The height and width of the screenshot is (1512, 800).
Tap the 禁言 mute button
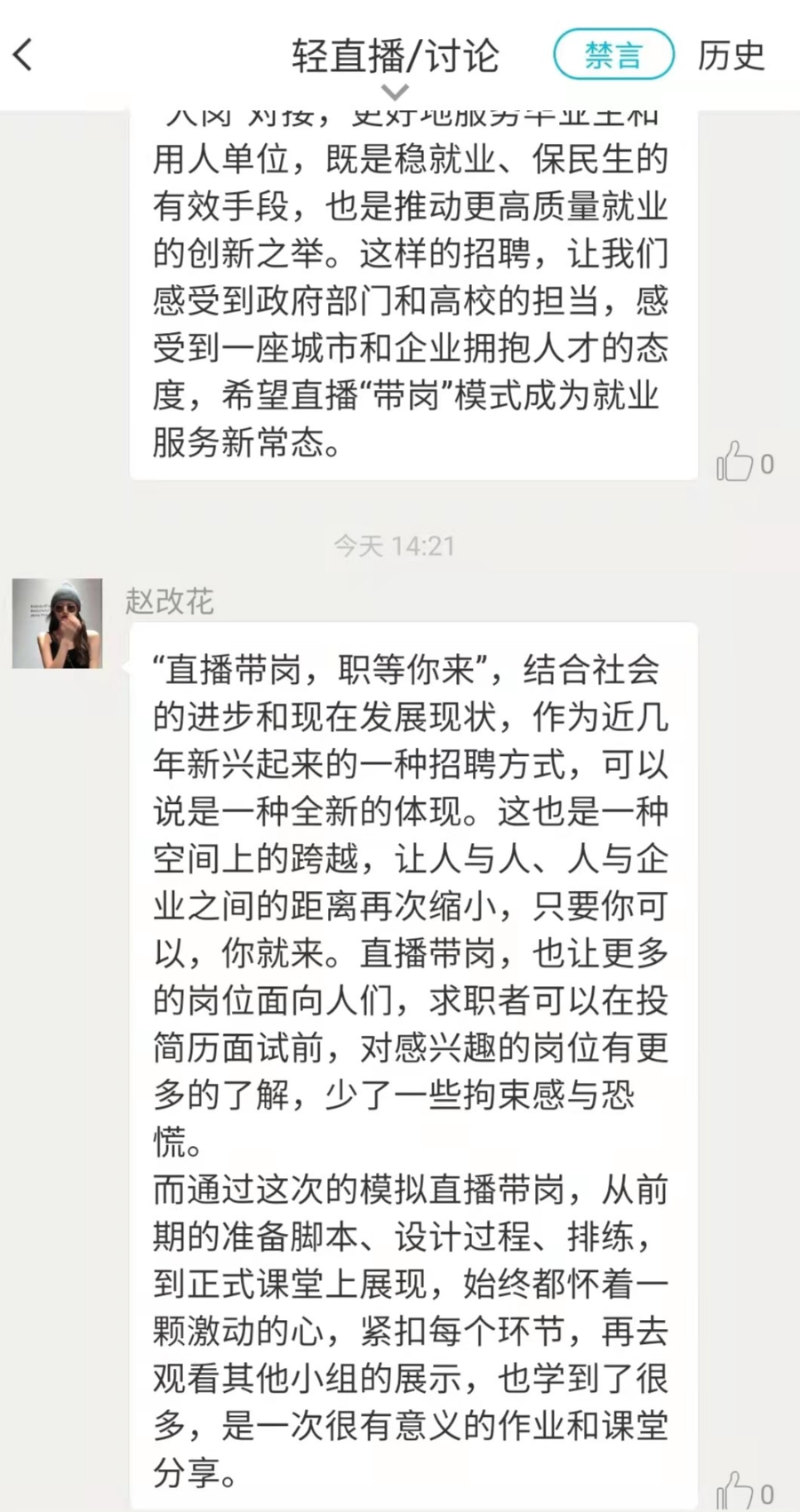613,55
